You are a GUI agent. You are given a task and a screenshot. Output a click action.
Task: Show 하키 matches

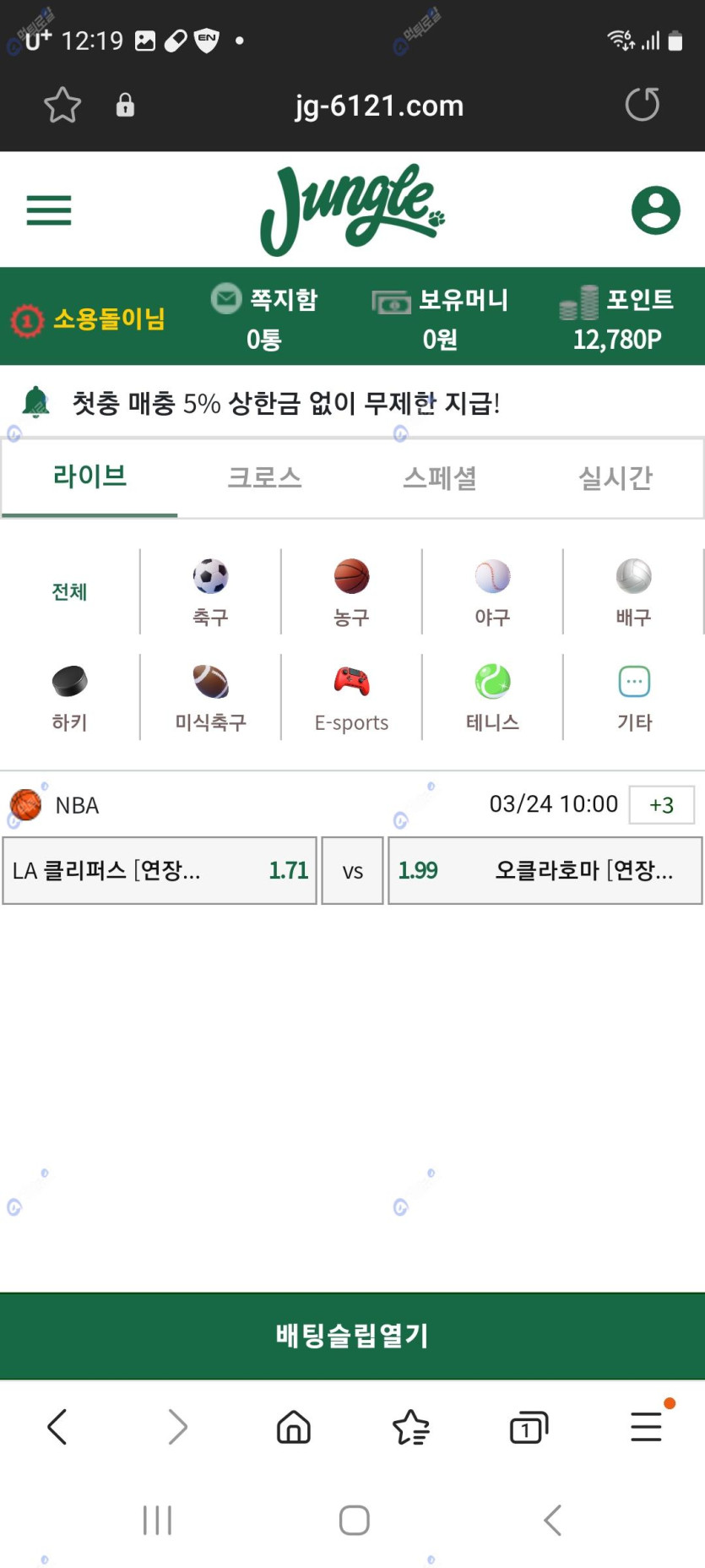(x=69, y=698)
